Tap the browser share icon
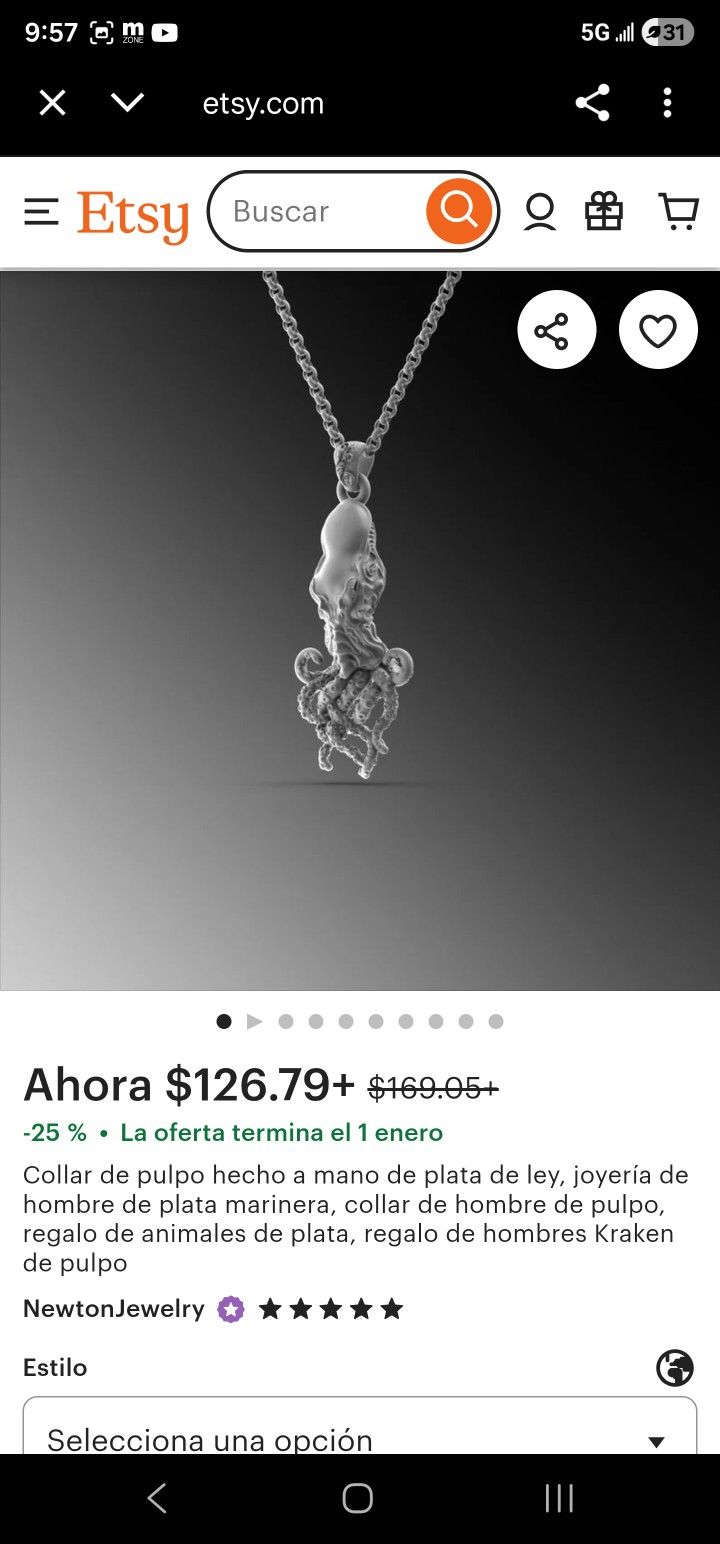This screenshot has height=1544, width=720. (592, 102)
